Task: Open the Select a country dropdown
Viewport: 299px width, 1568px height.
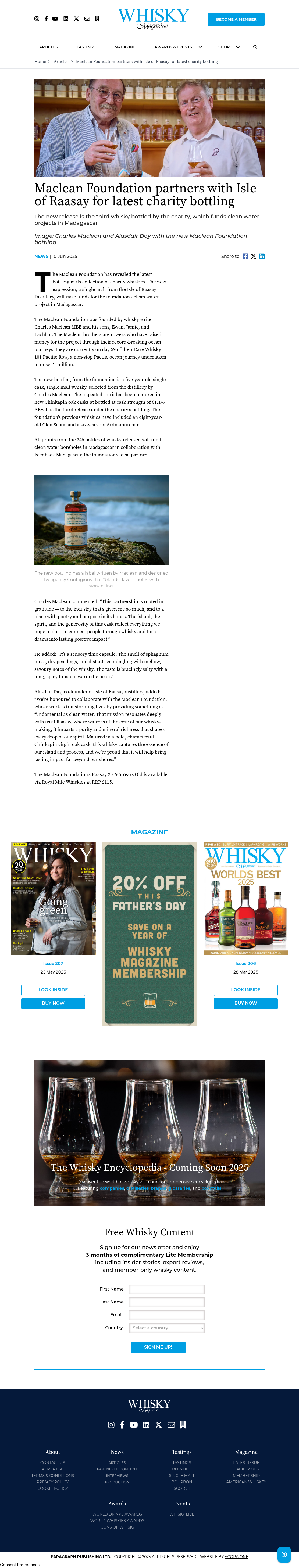Action: click(x=167, y=1328)
